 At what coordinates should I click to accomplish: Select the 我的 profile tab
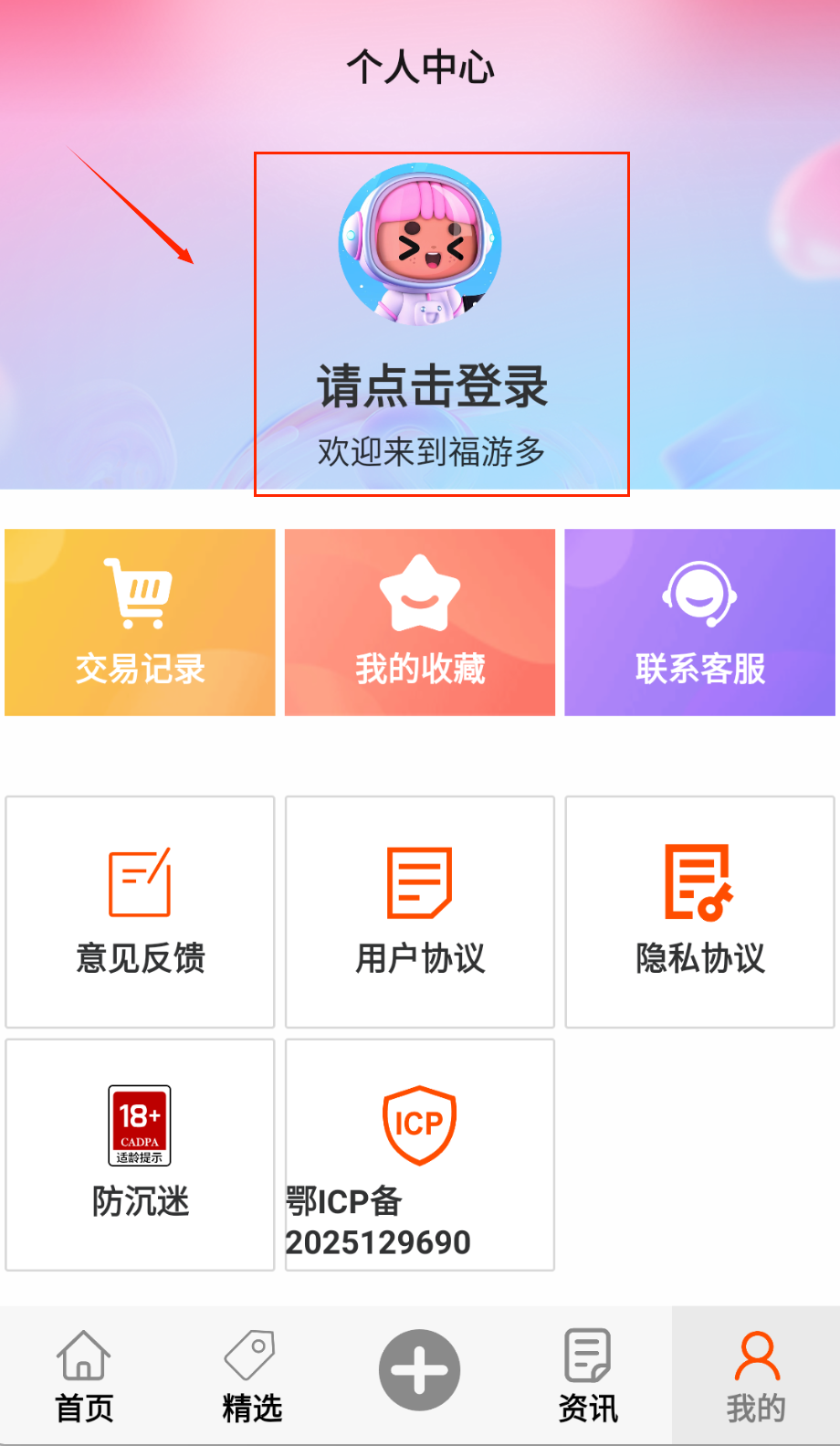click(x=756, y=1376)
